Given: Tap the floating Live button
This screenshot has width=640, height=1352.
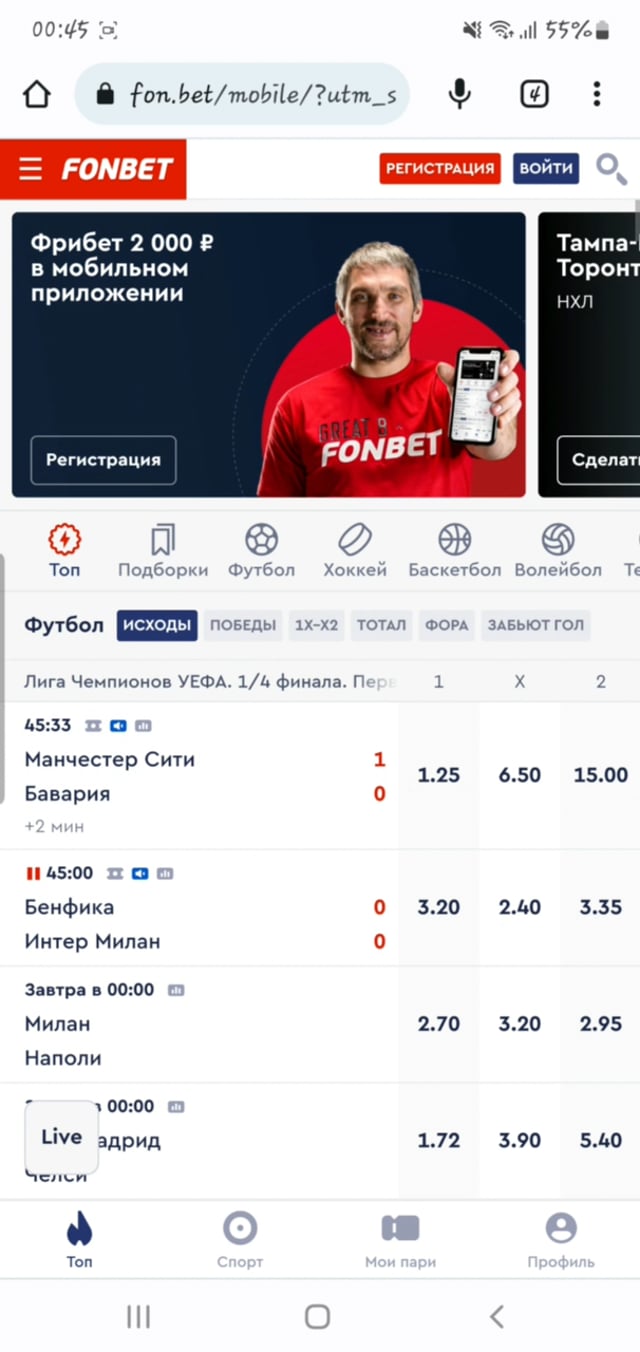Looking at the screenshot, I should tap(61, 1136).
